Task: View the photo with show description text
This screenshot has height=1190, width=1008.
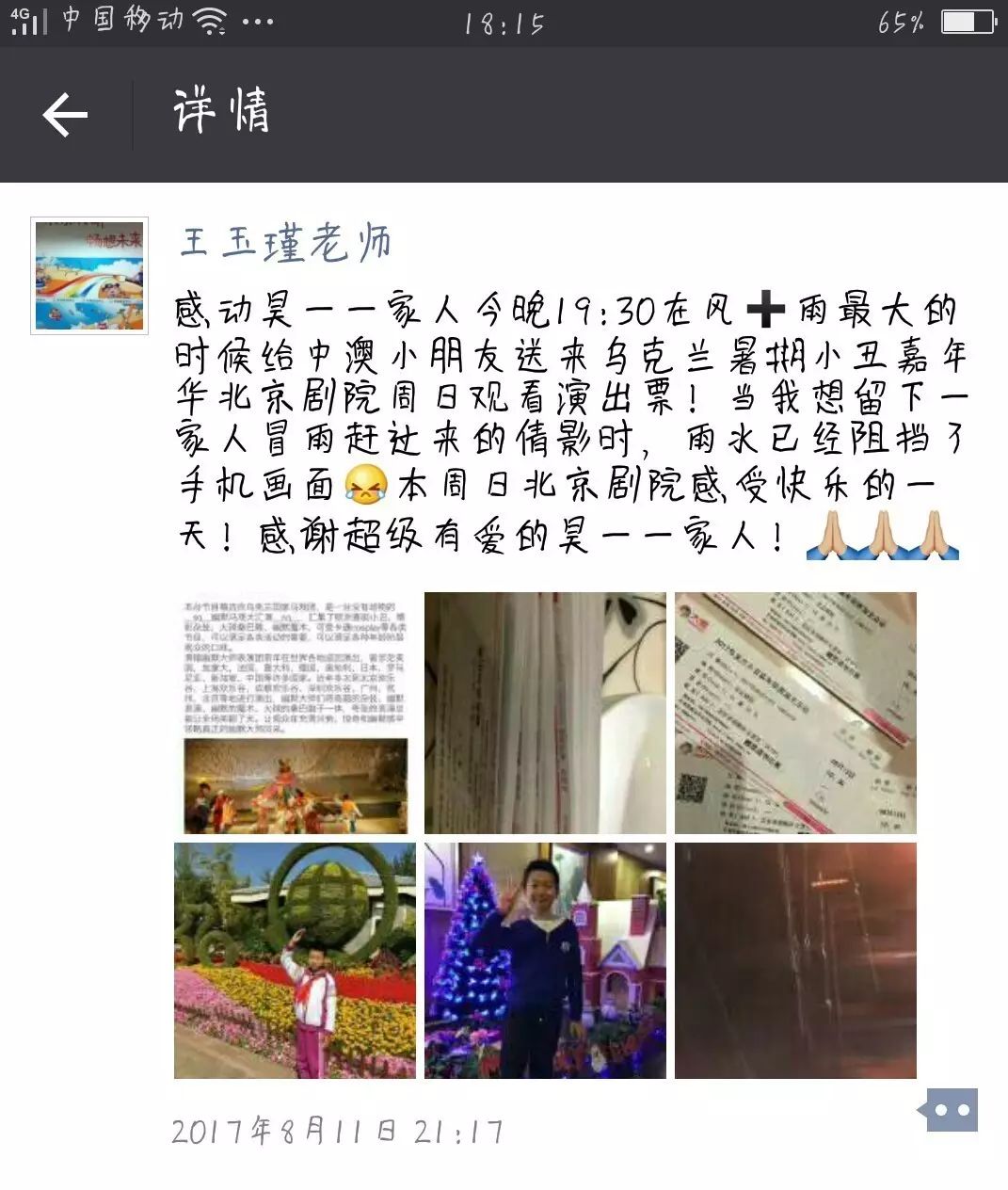Action: coord(295,713)
